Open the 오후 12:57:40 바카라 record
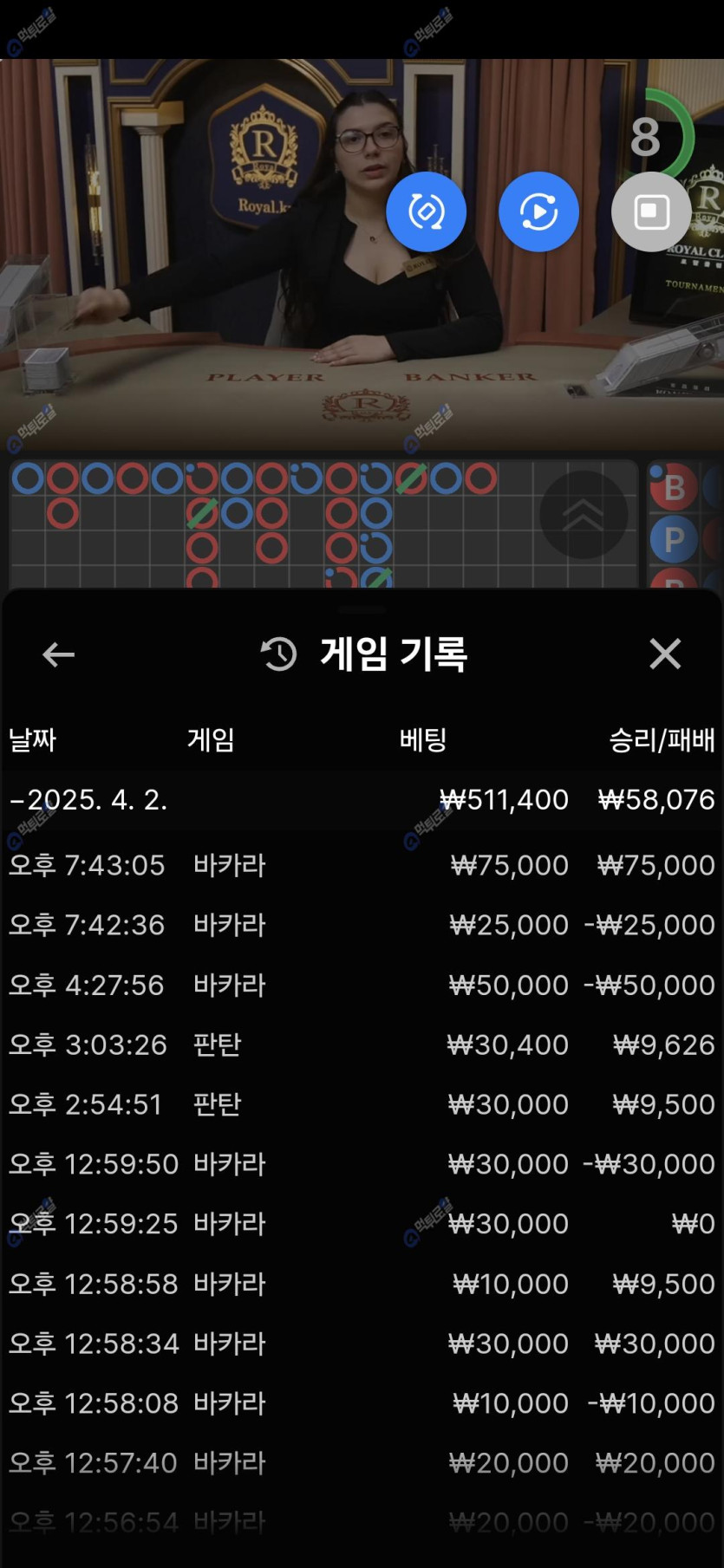The height and width of the screenshot is (1568, 724). click(362, 1463)
